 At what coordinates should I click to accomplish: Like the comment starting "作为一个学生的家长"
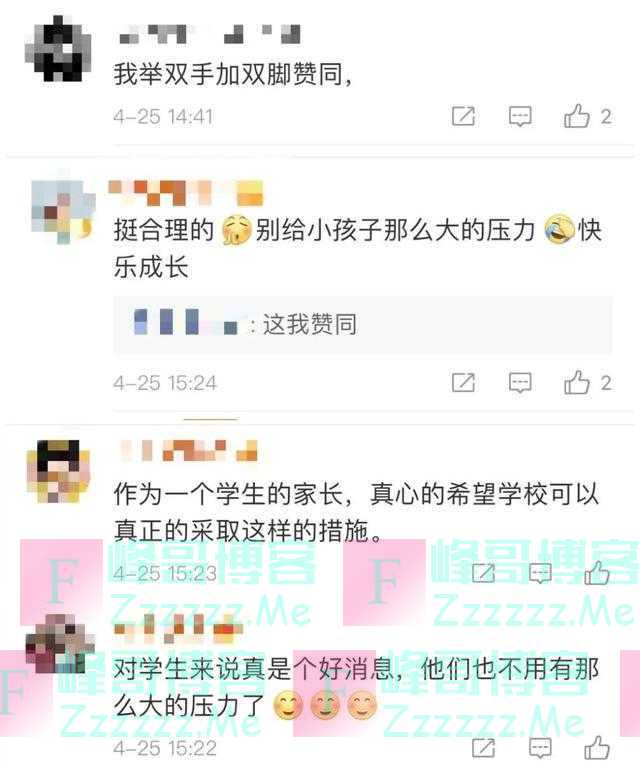597,573
